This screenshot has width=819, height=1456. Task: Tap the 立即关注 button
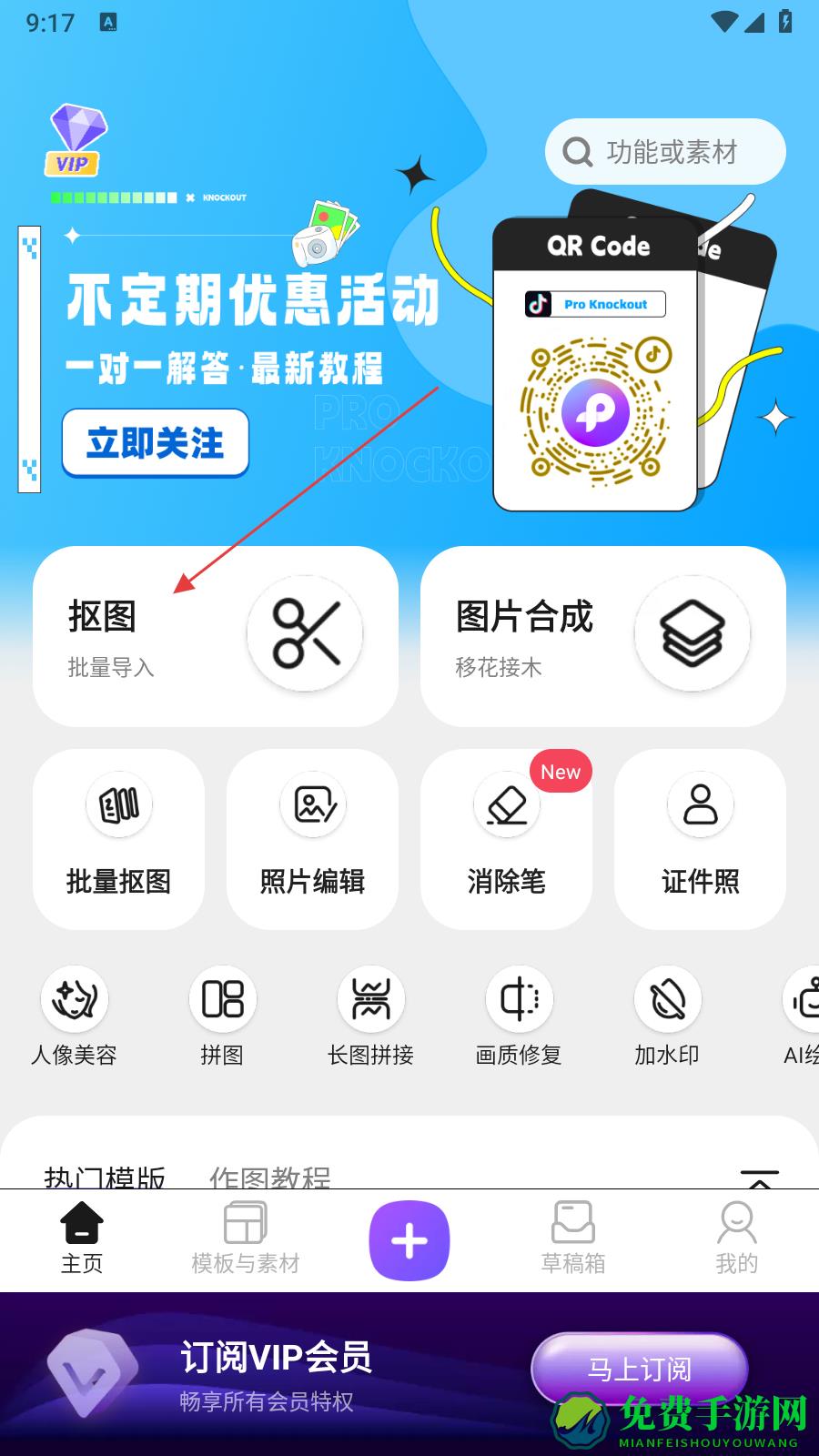[x=155, y=443]
